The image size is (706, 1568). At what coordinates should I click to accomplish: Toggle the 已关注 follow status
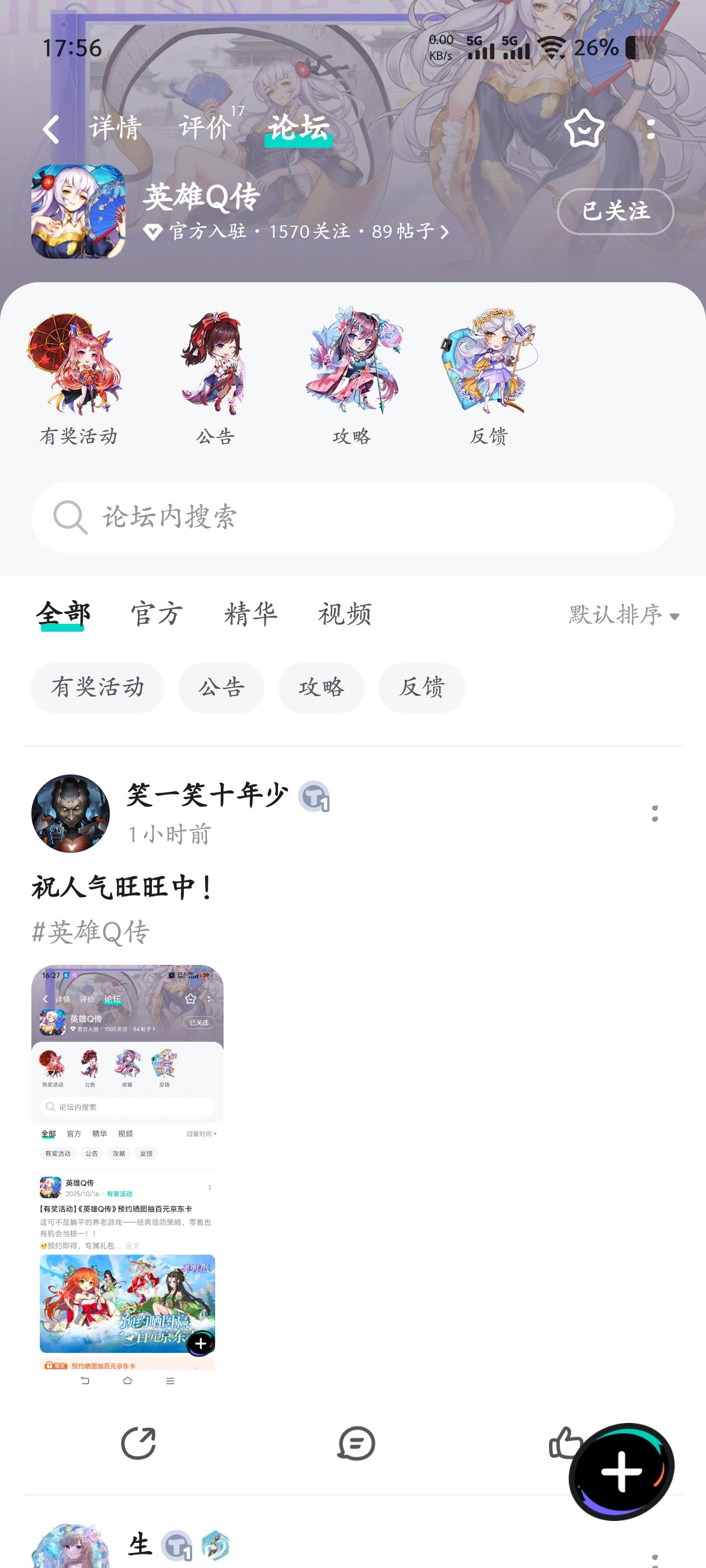coord(614,212)
